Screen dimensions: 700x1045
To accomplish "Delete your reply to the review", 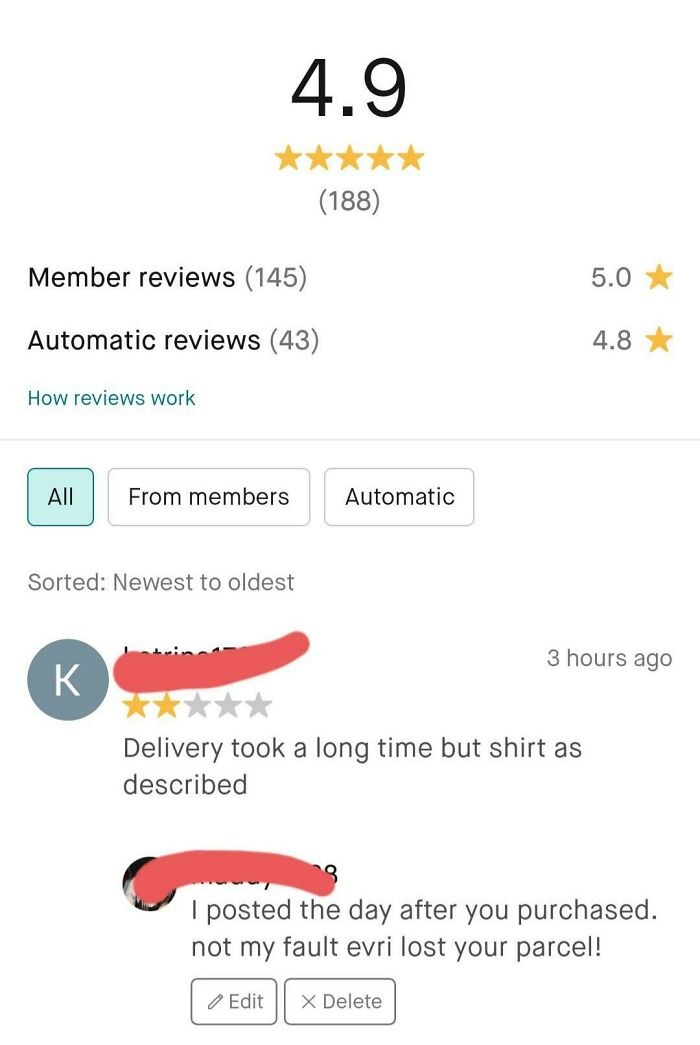I will 340,1001.
